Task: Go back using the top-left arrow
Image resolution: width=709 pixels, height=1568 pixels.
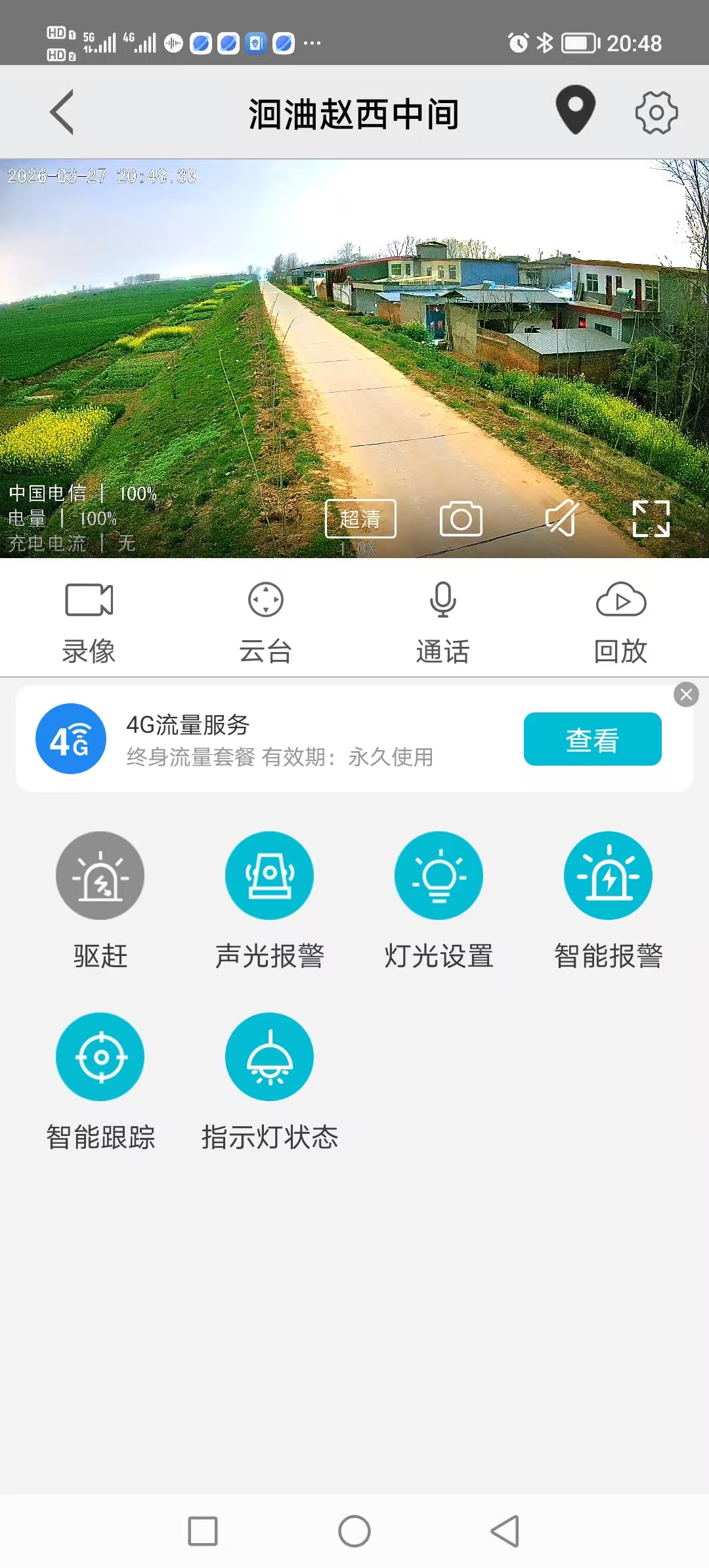Action: click(62, 112)
